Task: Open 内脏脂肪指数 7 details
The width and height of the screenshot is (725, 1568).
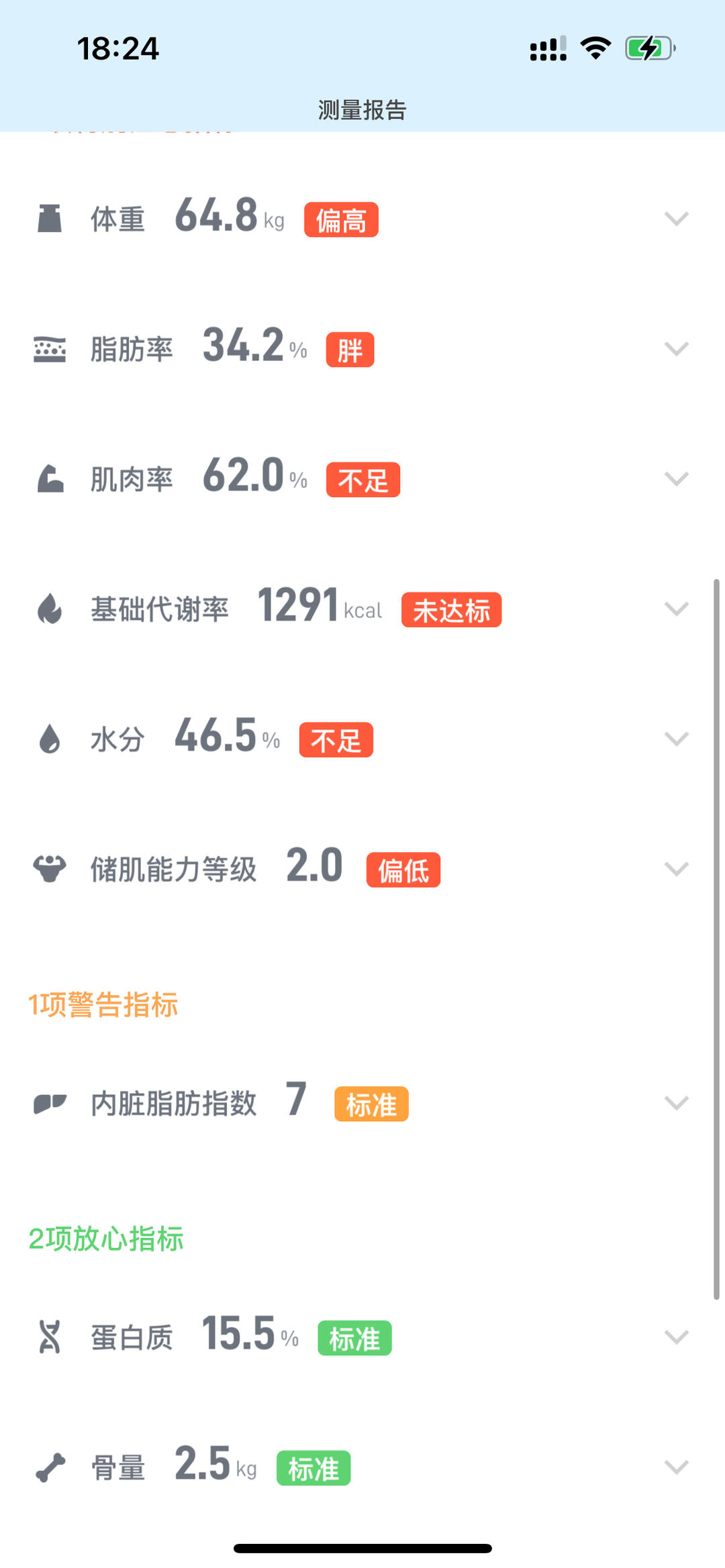Action: tap(676, 1103)
